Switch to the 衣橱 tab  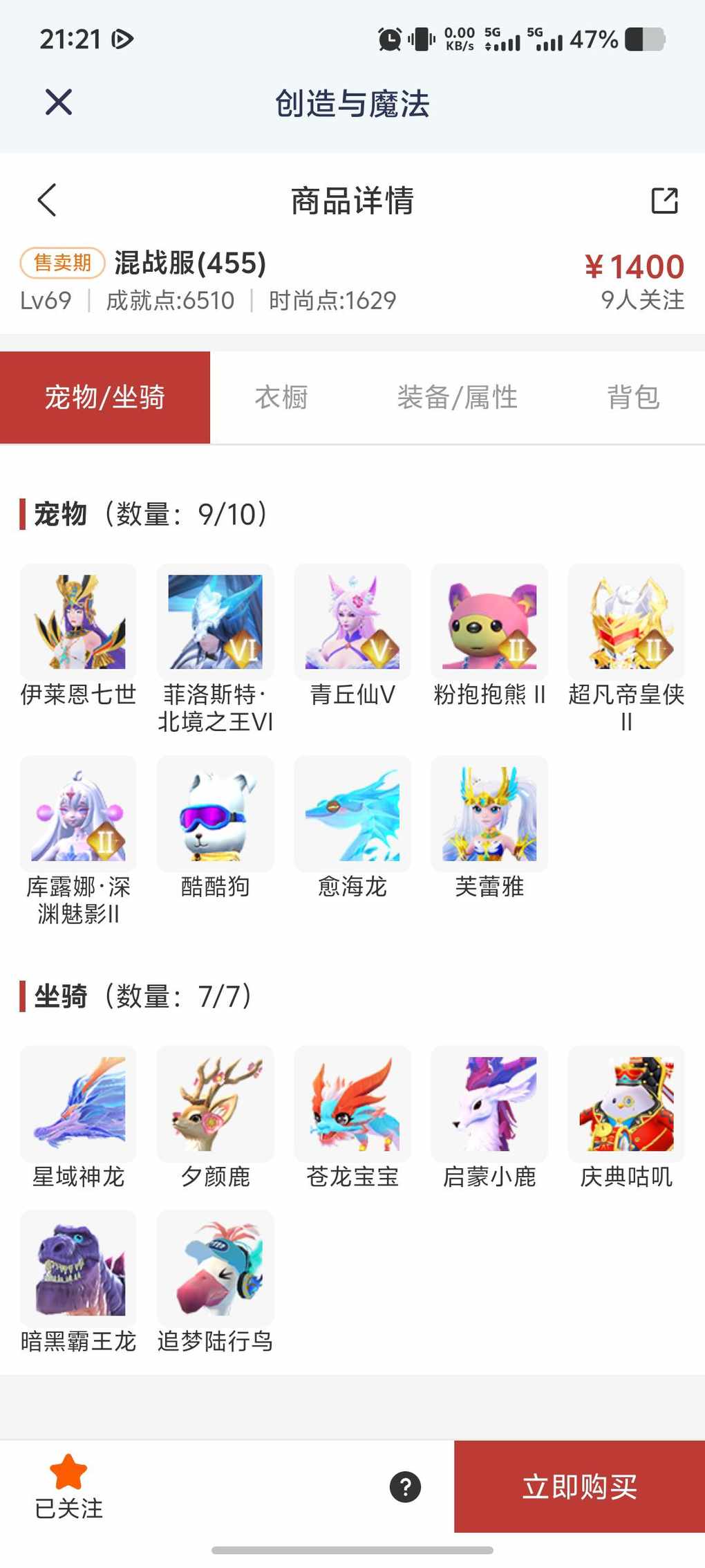pyautogui.click(x=281, y=398)
